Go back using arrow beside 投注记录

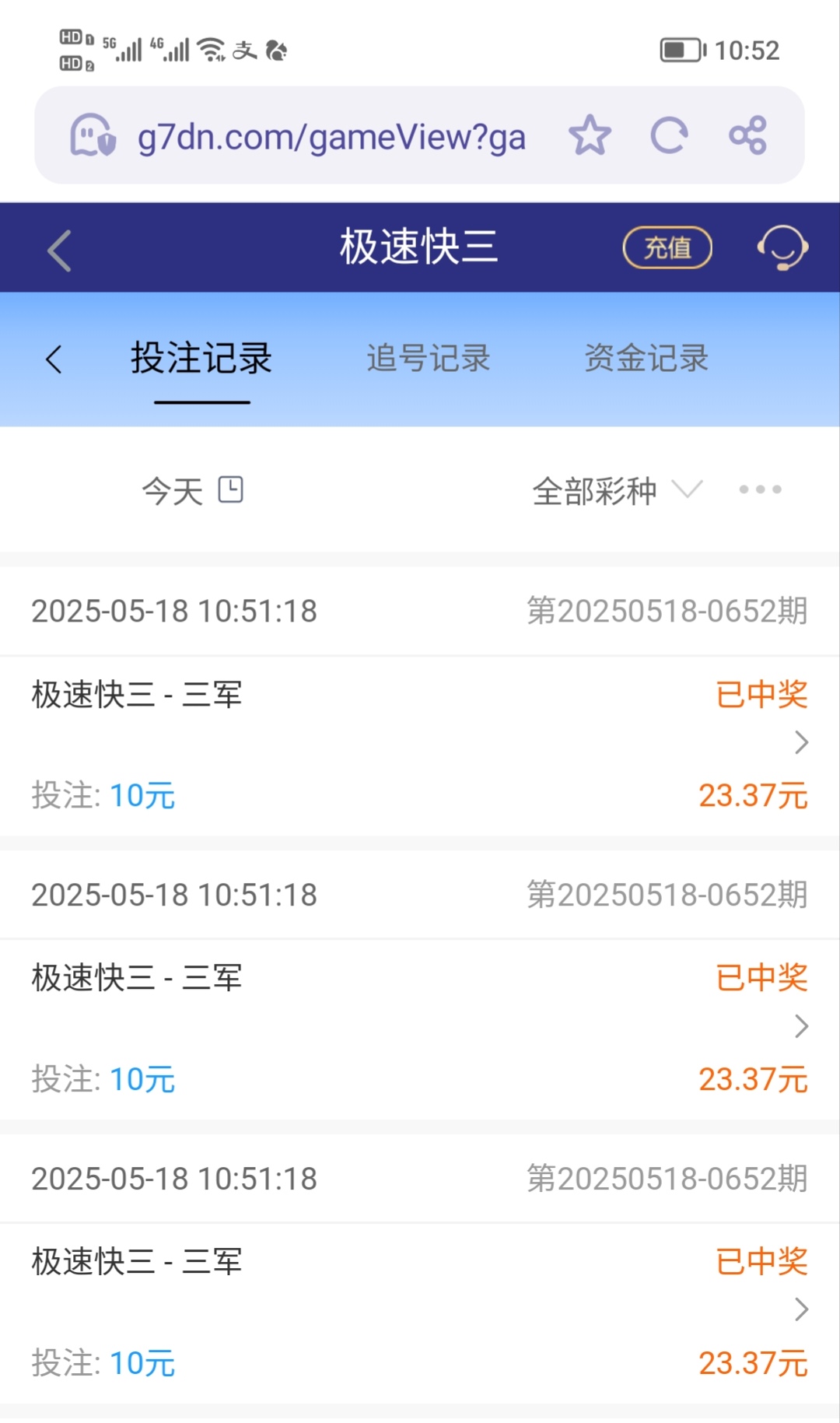[54, 359]
